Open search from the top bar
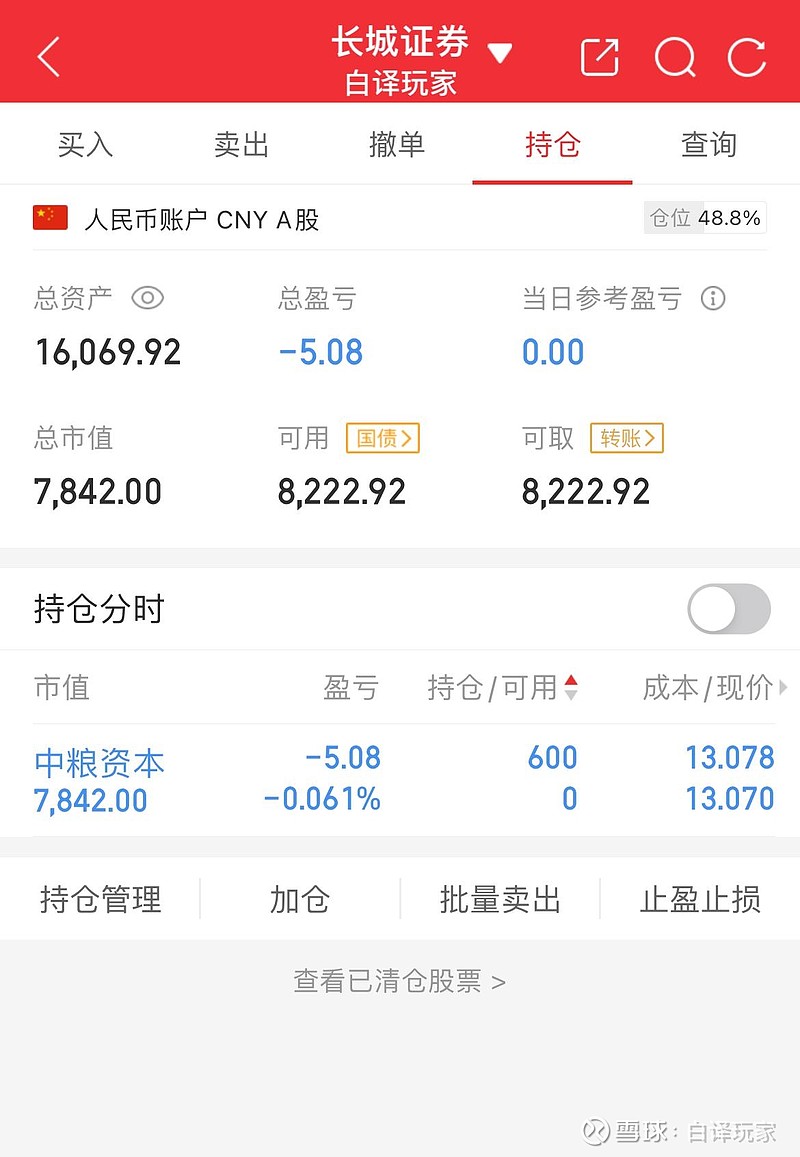The height and width of the screenshot is (1157, 800). (675, 57)
